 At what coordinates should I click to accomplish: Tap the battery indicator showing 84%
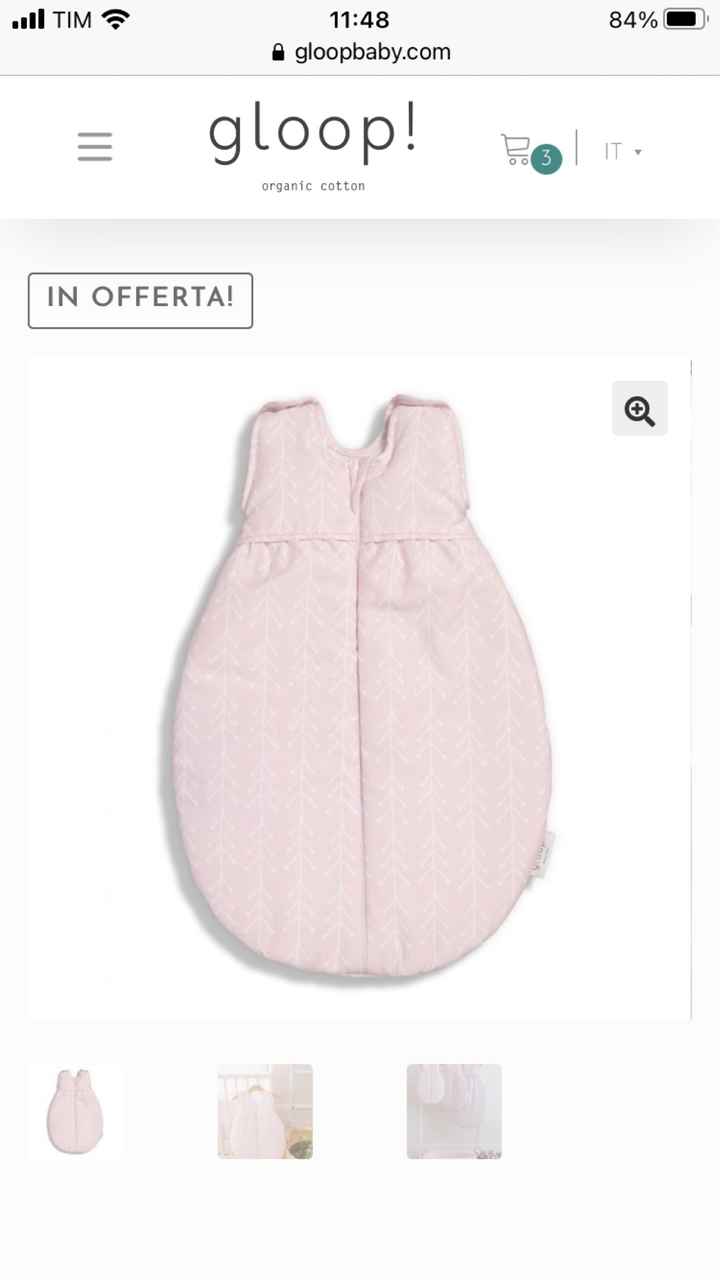661,19
